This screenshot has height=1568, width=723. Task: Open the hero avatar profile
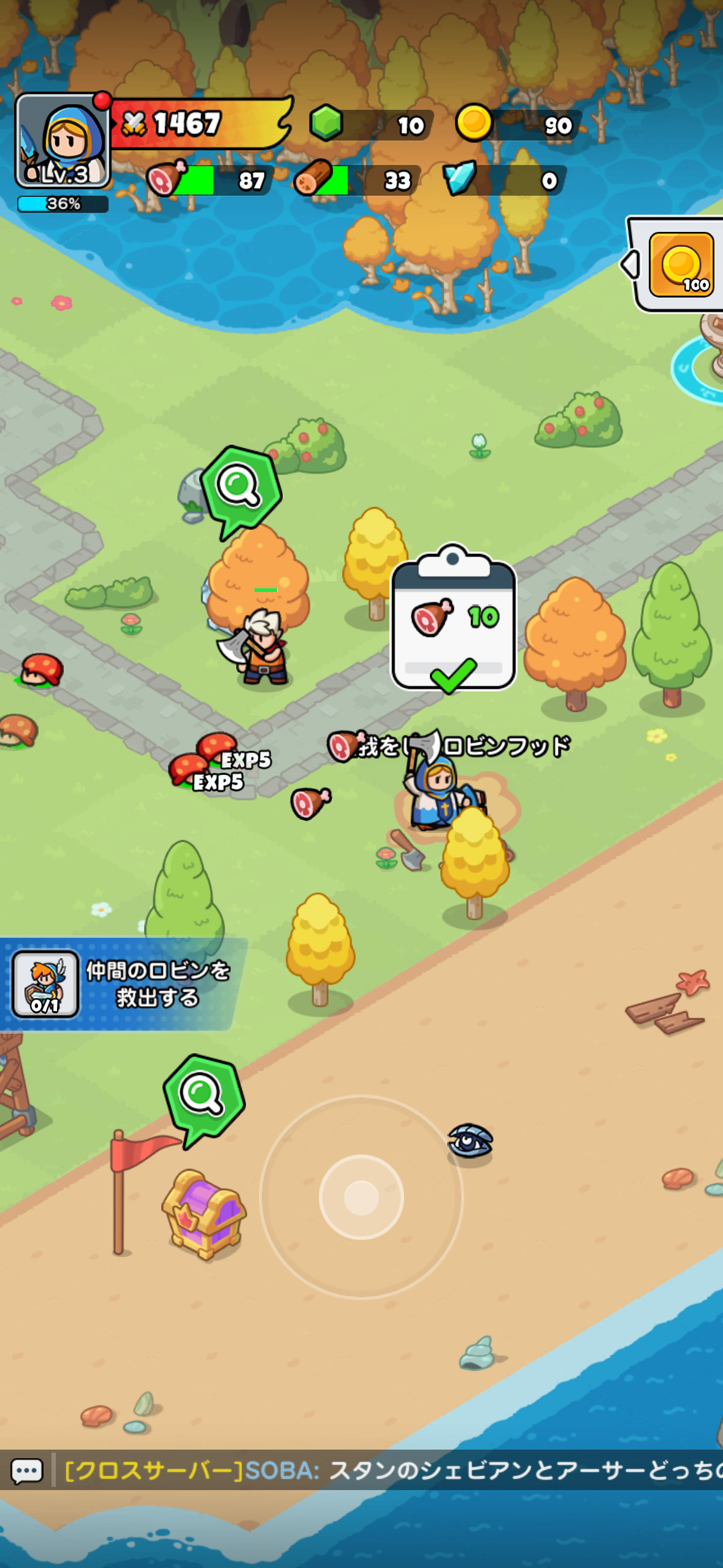[63, 142]
